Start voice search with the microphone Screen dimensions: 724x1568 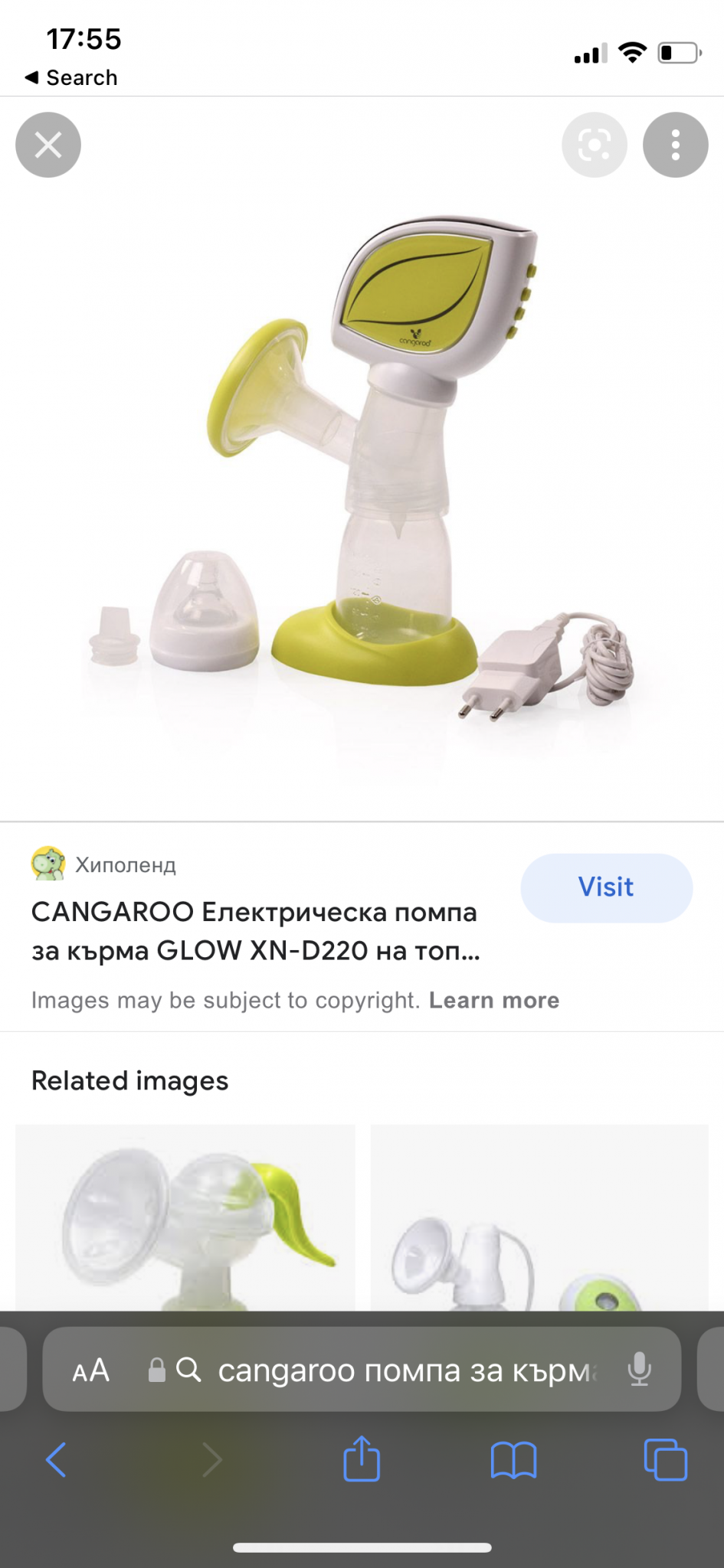tap(639, 1370)
